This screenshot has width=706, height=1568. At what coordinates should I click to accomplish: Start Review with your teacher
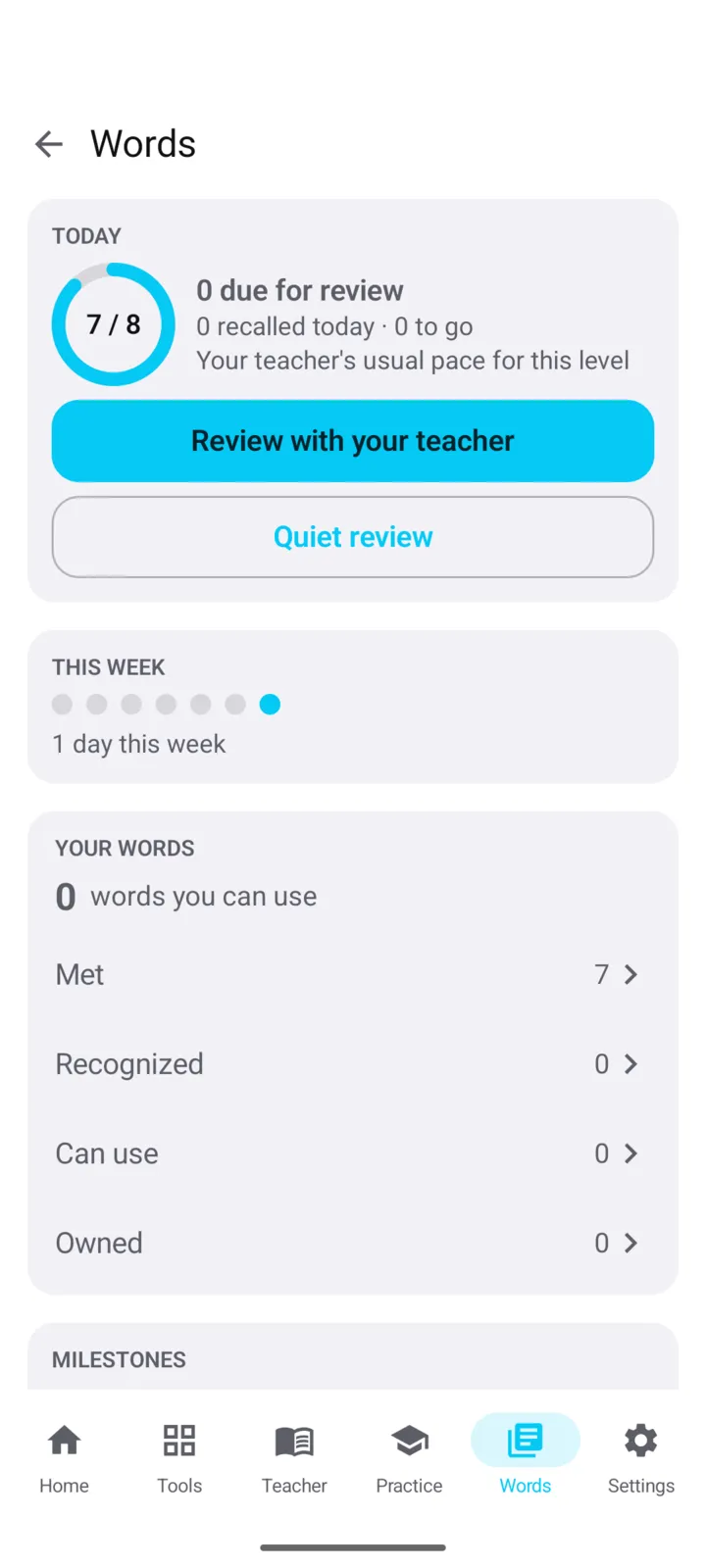(x=353, y=441)
